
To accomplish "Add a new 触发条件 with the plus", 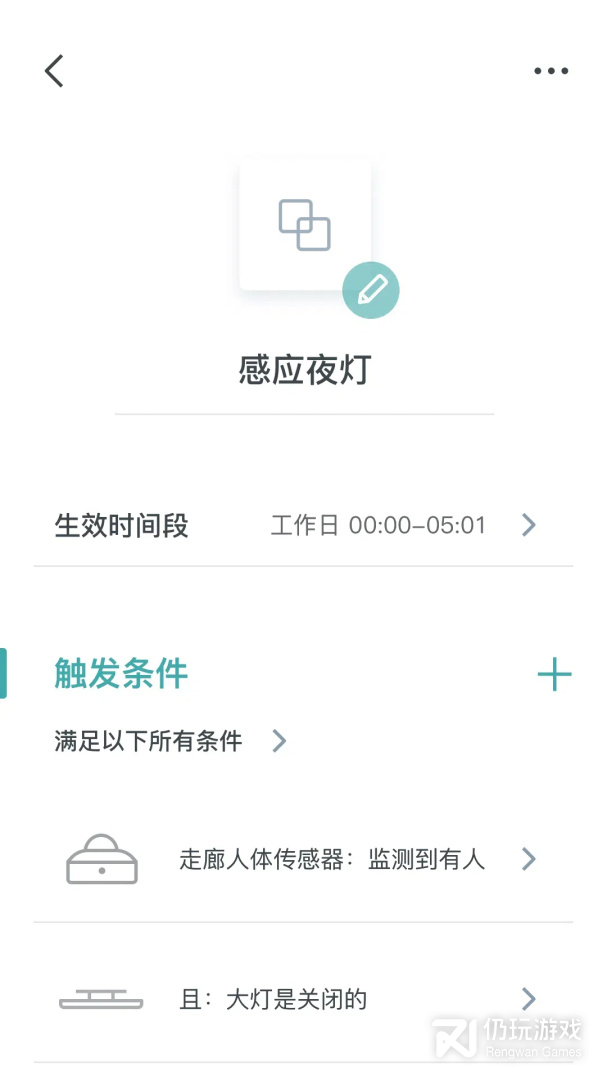I will (x=555, y=674).
